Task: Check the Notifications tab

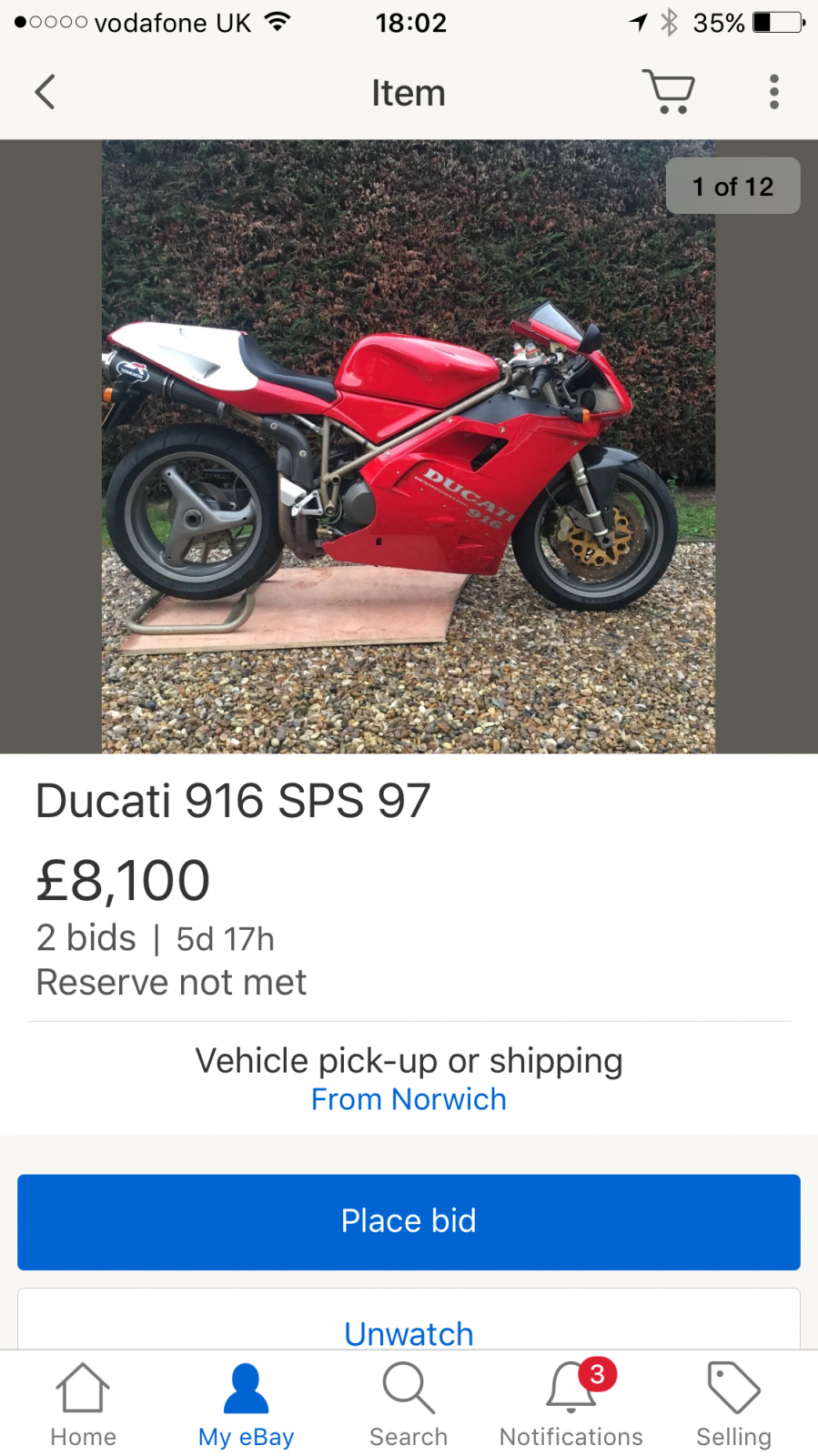Action: [x=571, y=1406]
